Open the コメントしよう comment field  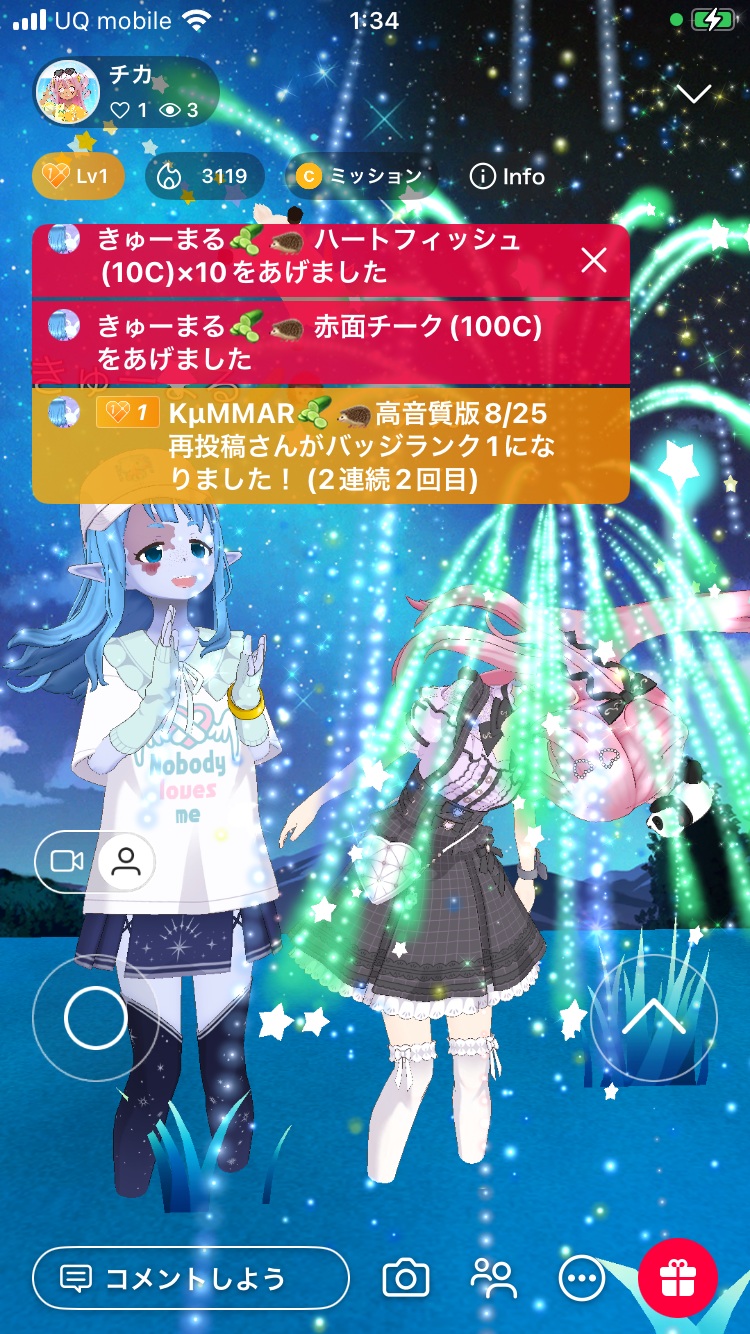click(190, 1278)
